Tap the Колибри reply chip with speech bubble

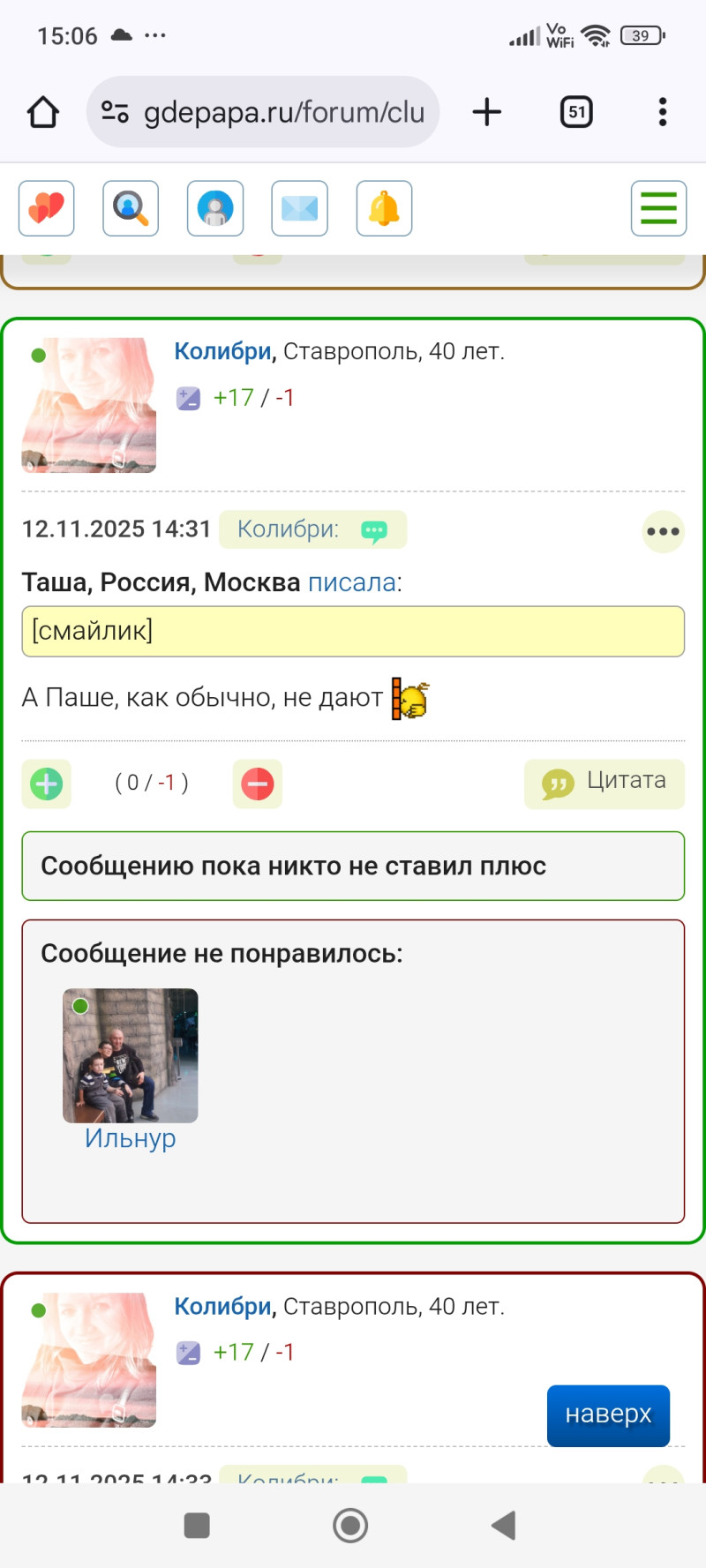pyautogui.click(x=312, y=529)
